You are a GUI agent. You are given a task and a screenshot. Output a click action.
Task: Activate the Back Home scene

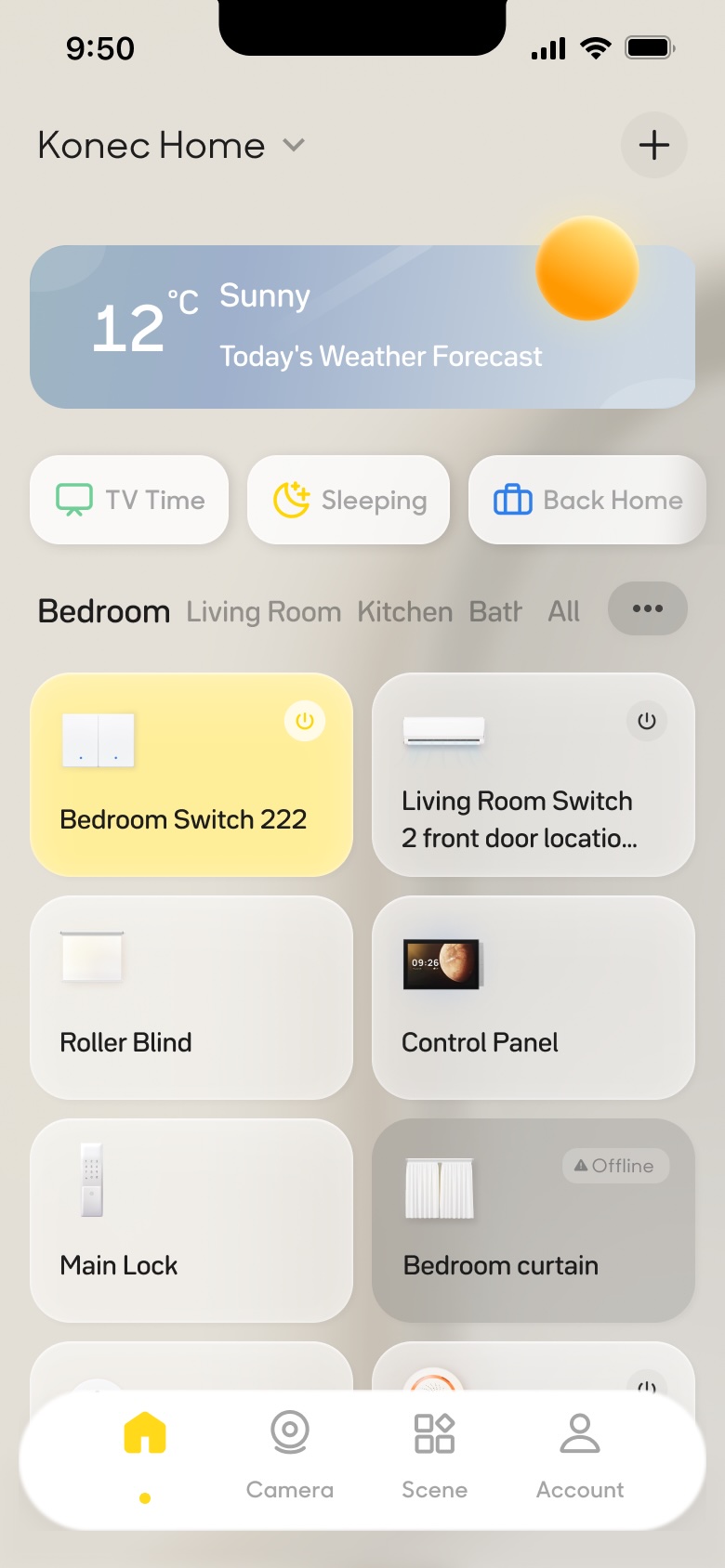[x=587, y=500]
